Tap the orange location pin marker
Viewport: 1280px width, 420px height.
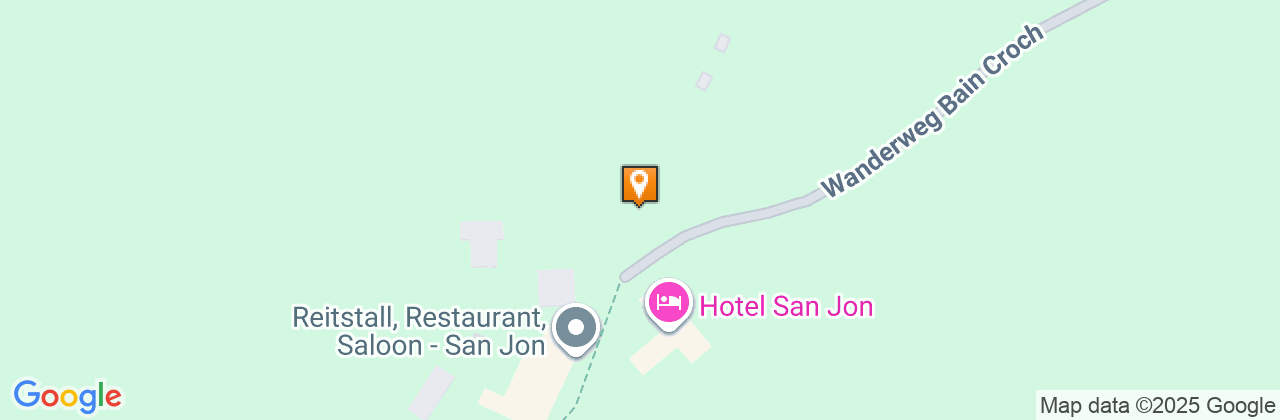click(639, 185)
